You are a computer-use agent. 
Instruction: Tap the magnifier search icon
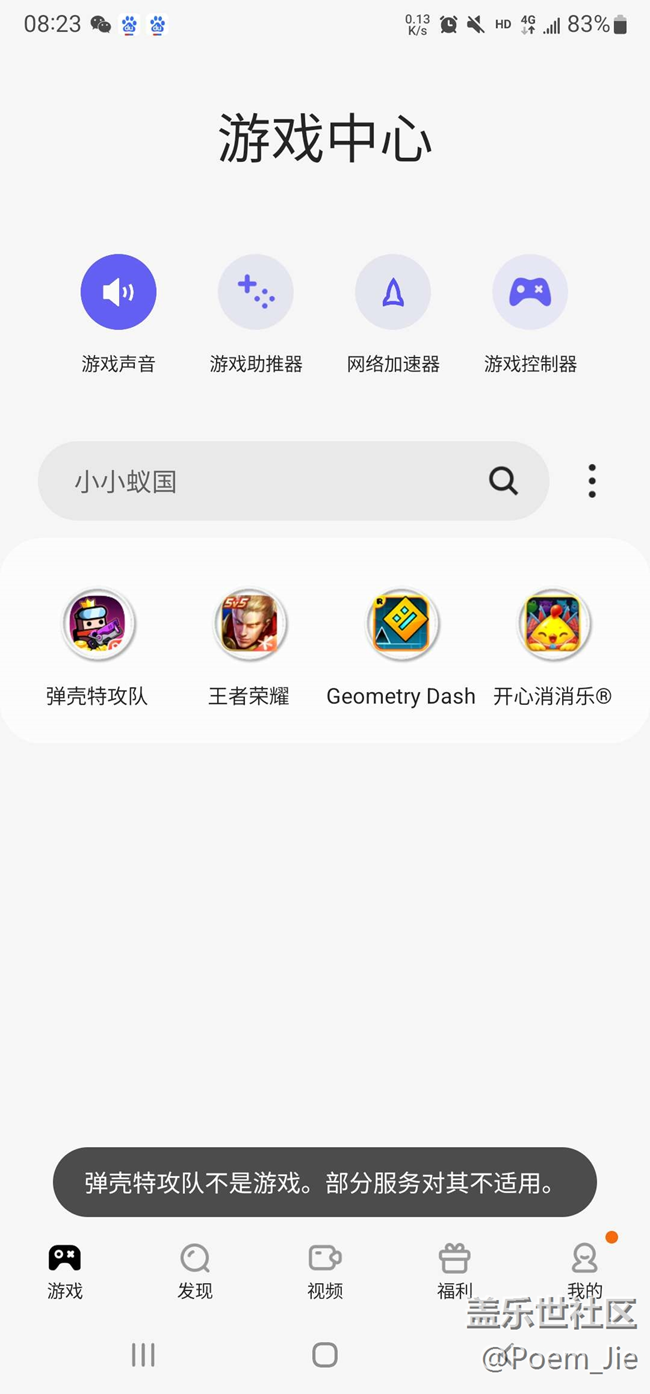pos(503,481)
